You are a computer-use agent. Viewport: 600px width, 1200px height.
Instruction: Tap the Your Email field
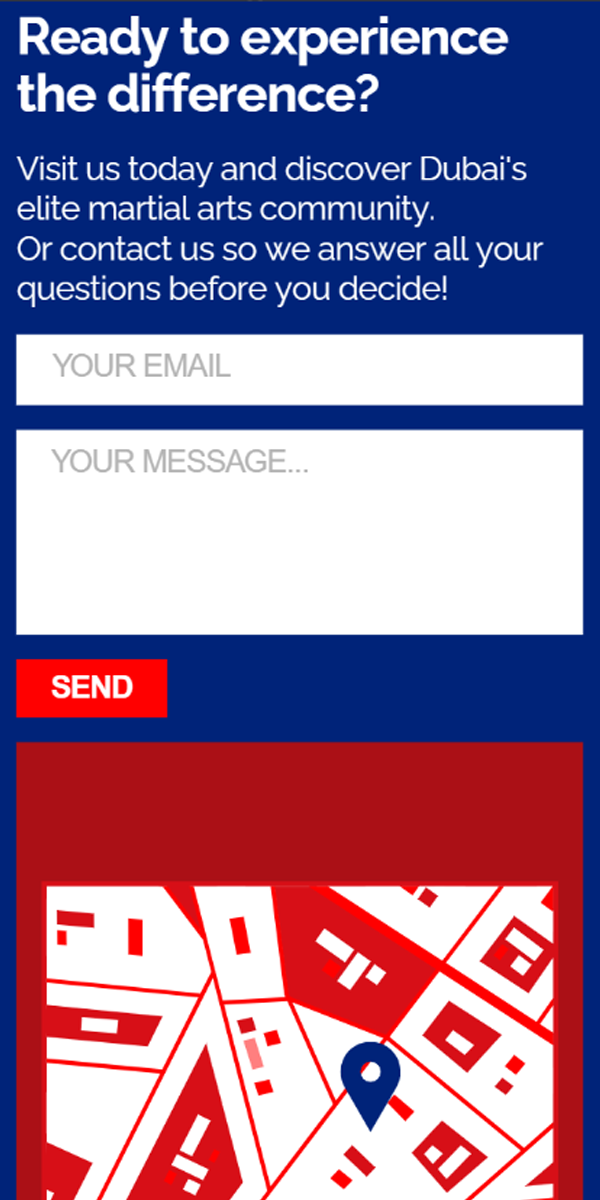click(299, 369)
